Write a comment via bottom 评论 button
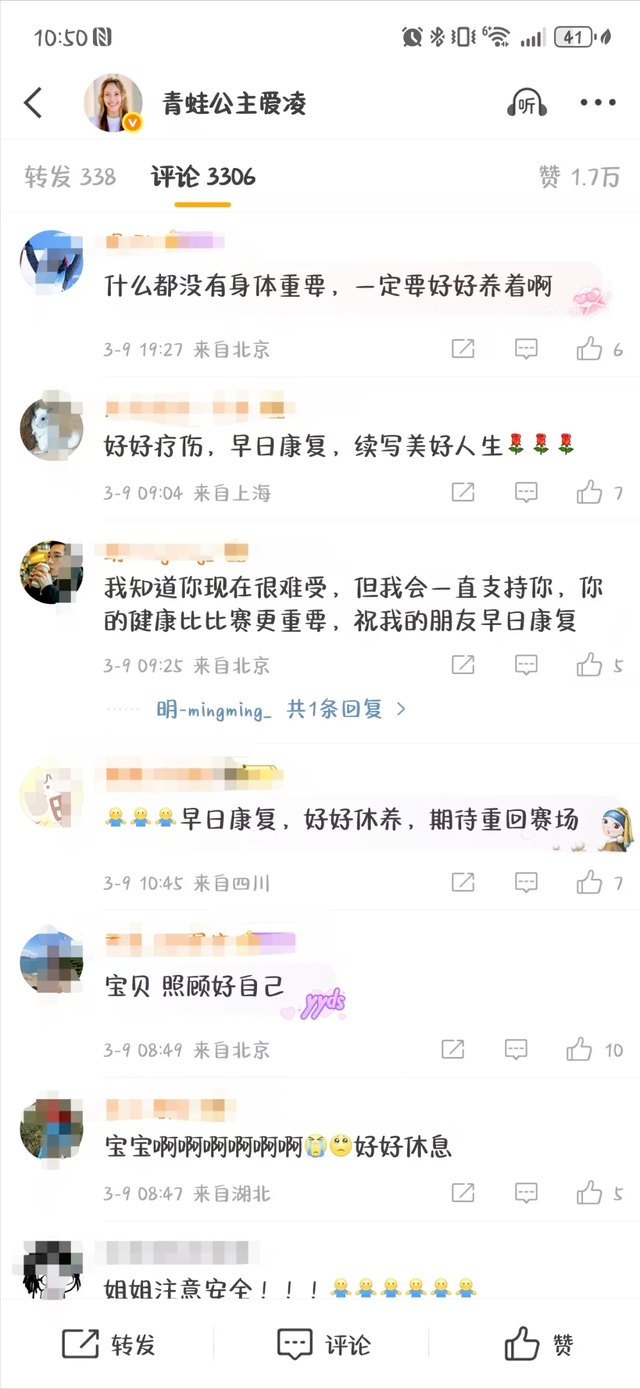Image resolution: width=640 pixels, height=1389 pixels. [323, 1345]
